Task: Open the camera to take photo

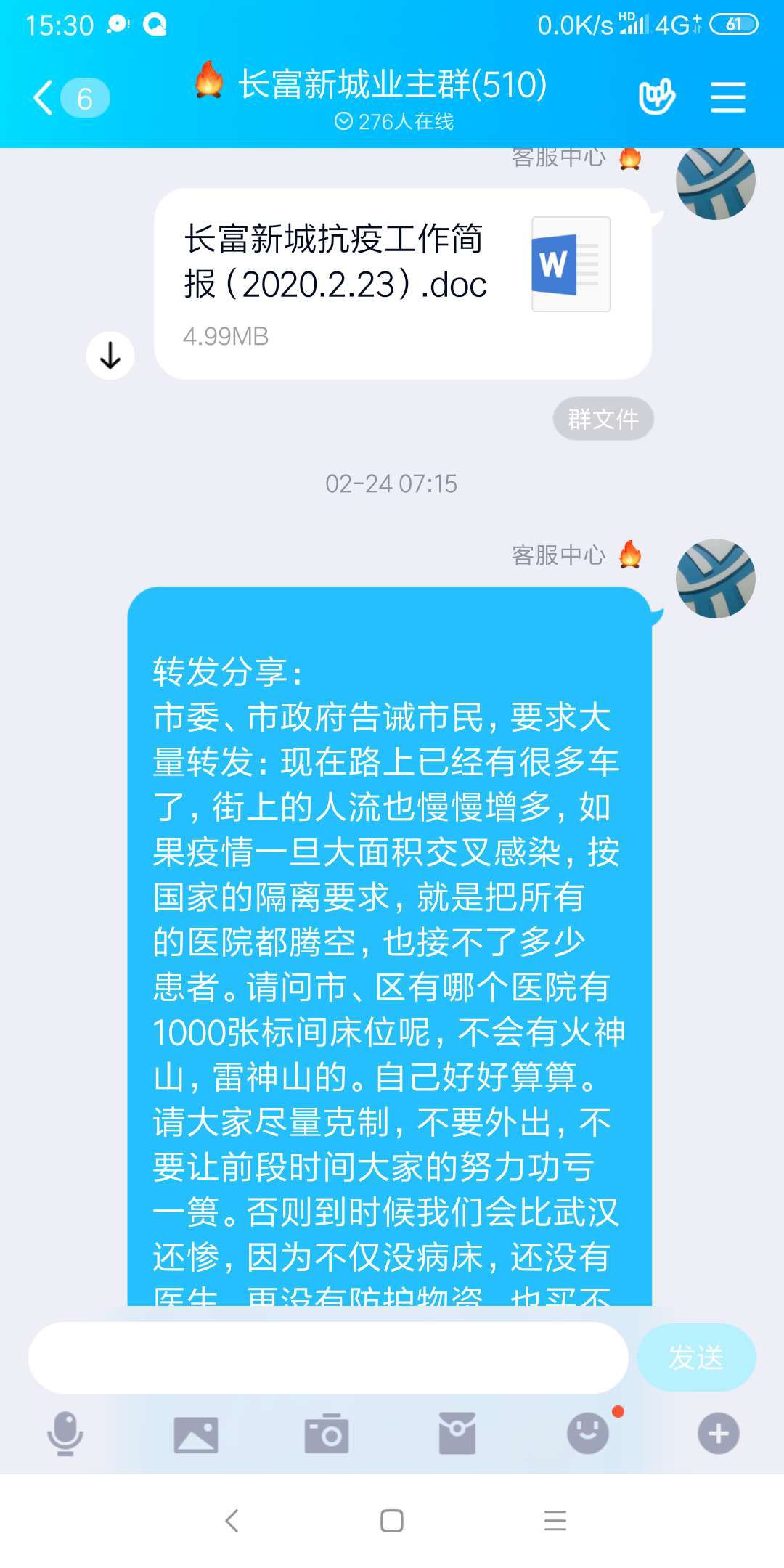Action: [327, 1434]
